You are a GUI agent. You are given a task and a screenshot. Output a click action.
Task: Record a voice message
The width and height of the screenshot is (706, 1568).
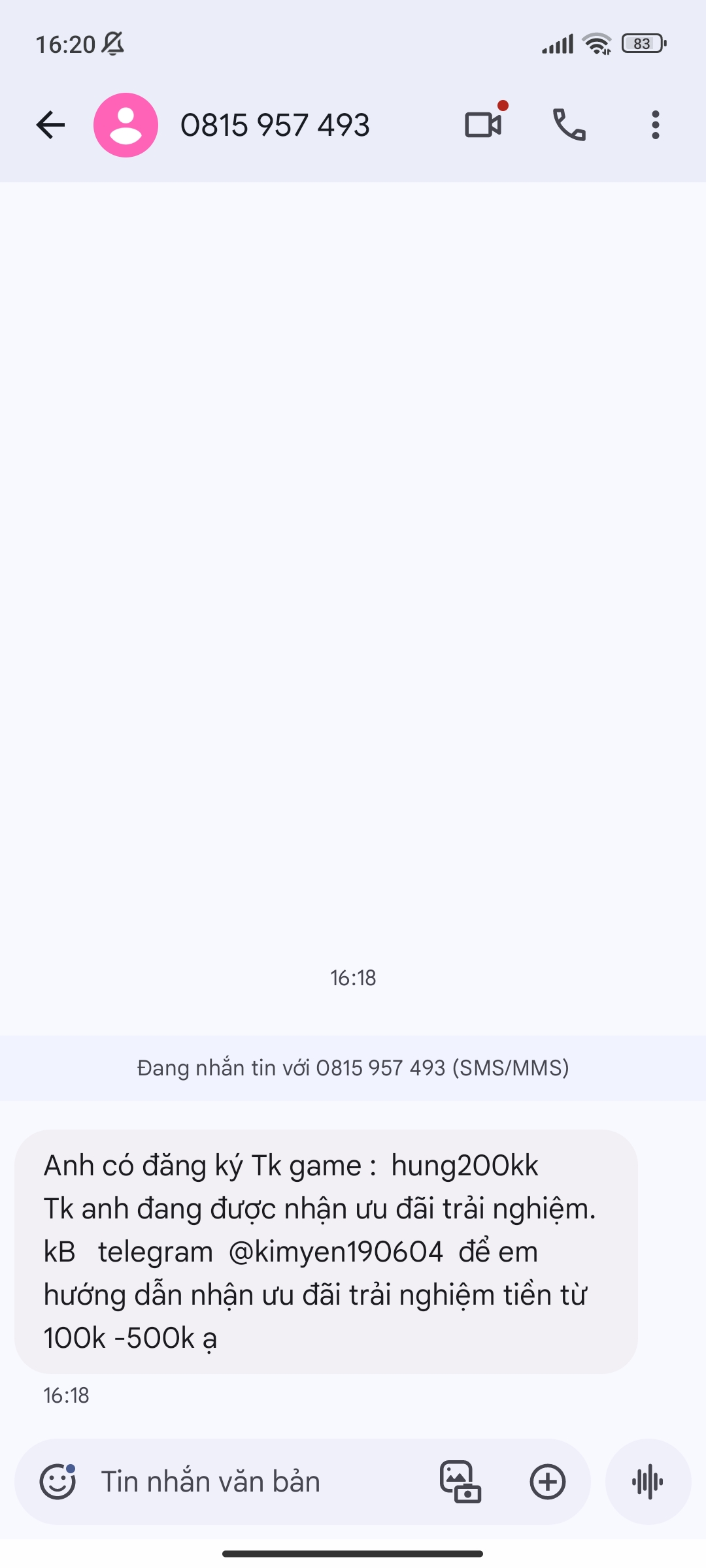pos(648,1481)
